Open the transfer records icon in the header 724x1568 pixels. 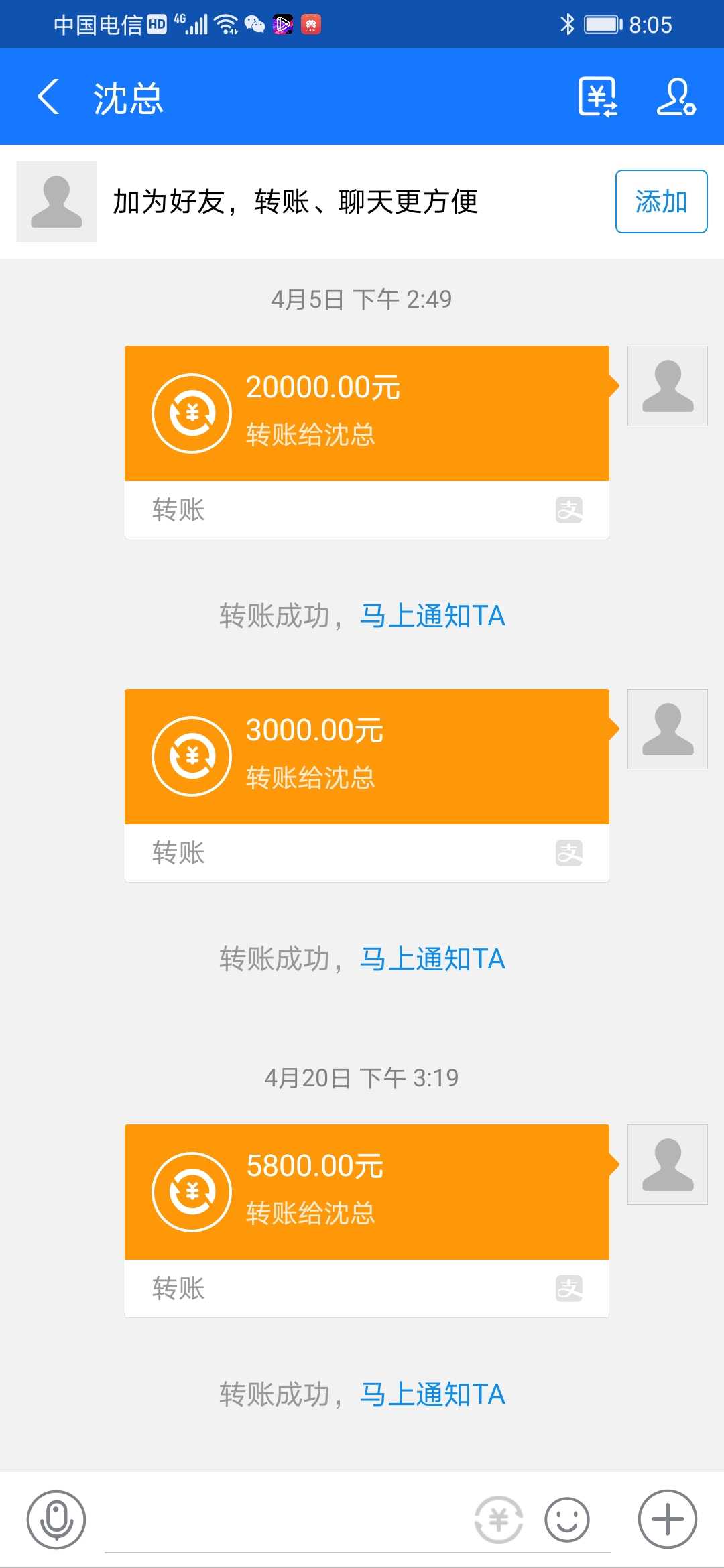597,97
